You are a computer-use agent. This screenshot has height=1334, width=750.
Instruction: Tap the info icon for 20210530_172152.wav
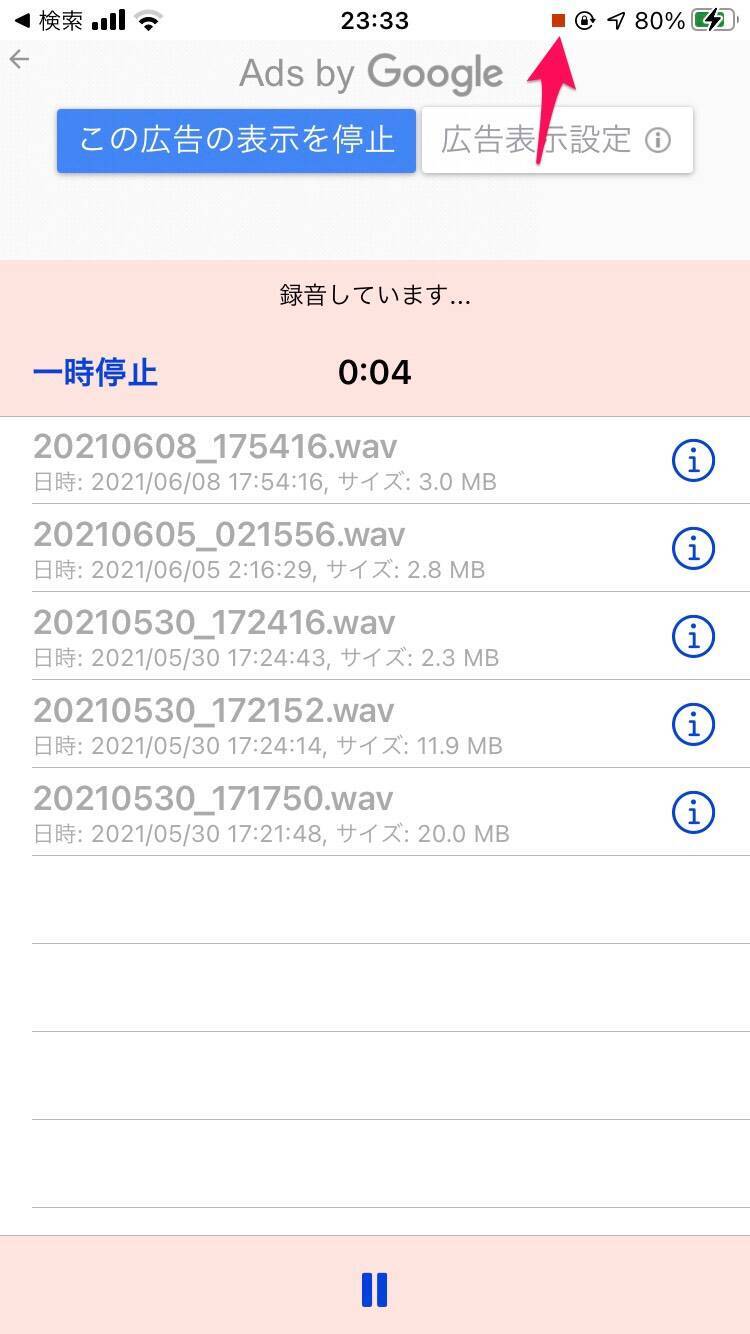point(693,724)
